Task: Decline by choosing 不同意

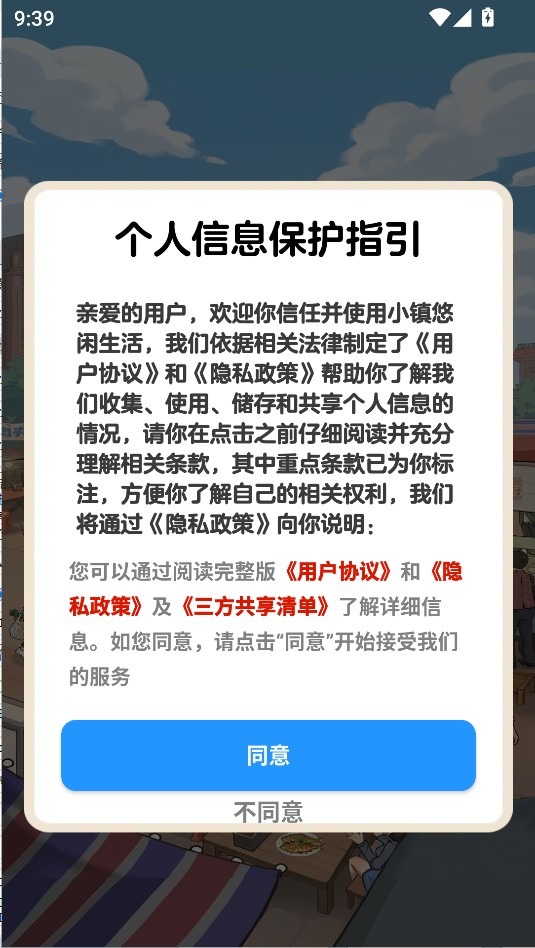Action: pyautogui.click(x=268, y=812)
